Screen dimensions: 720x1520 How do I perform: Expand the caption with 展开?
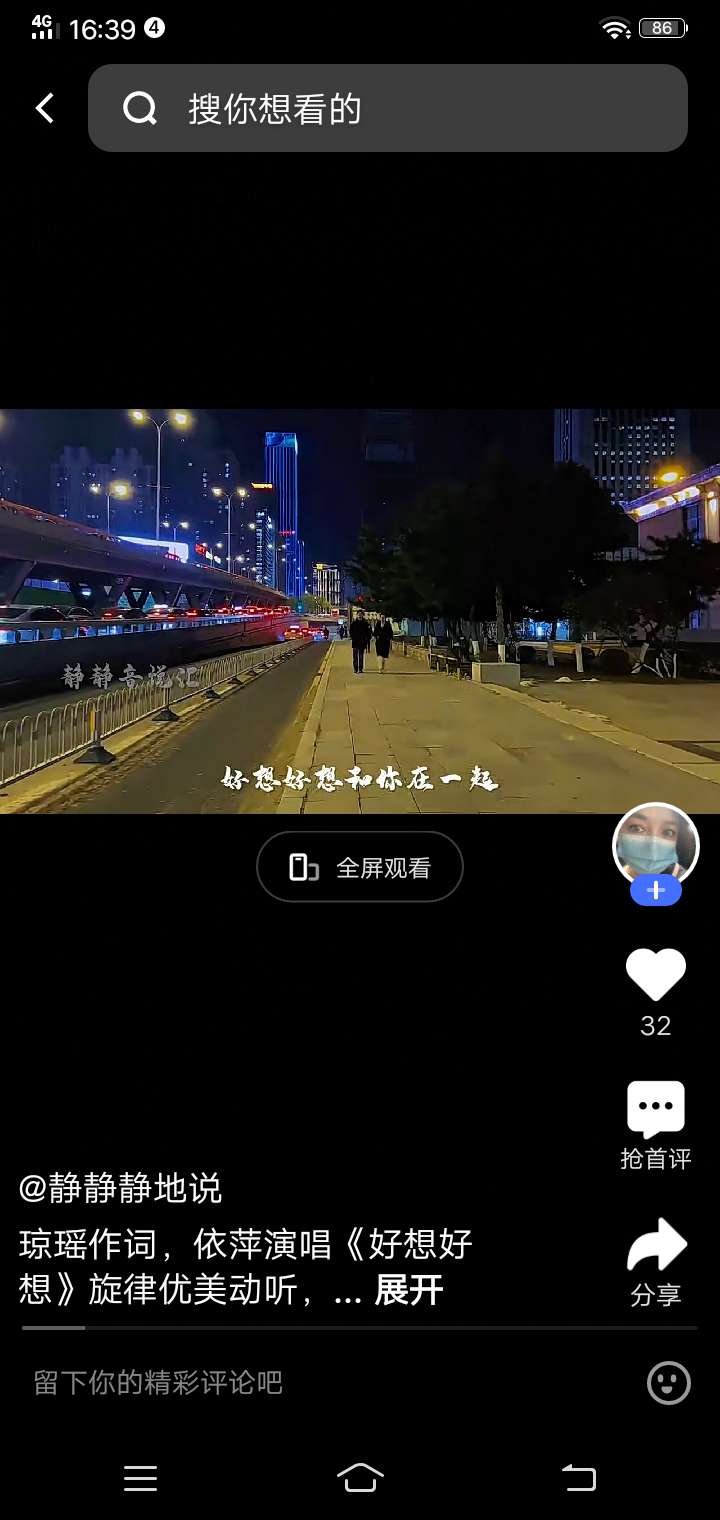tap(408, 1290)
